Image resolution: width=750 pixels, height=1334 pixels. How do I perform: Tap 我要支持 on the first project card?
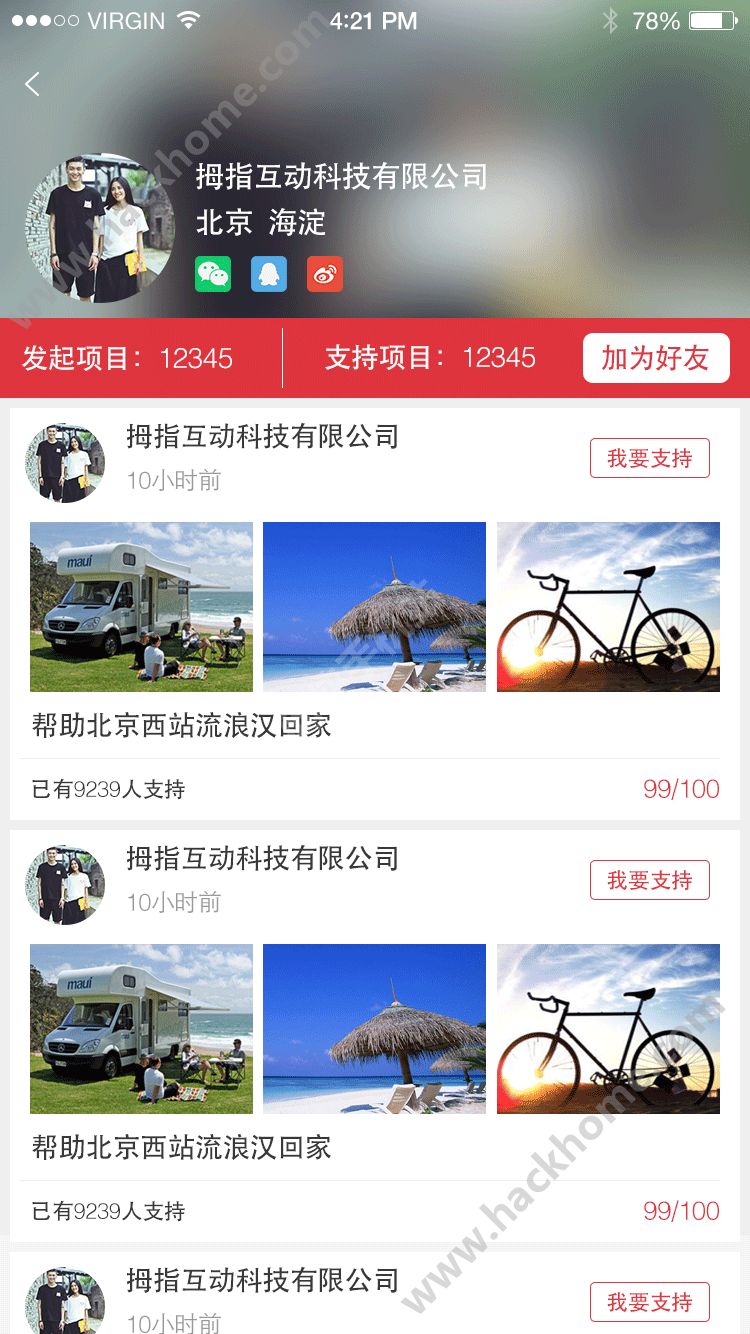pos(650,458)
